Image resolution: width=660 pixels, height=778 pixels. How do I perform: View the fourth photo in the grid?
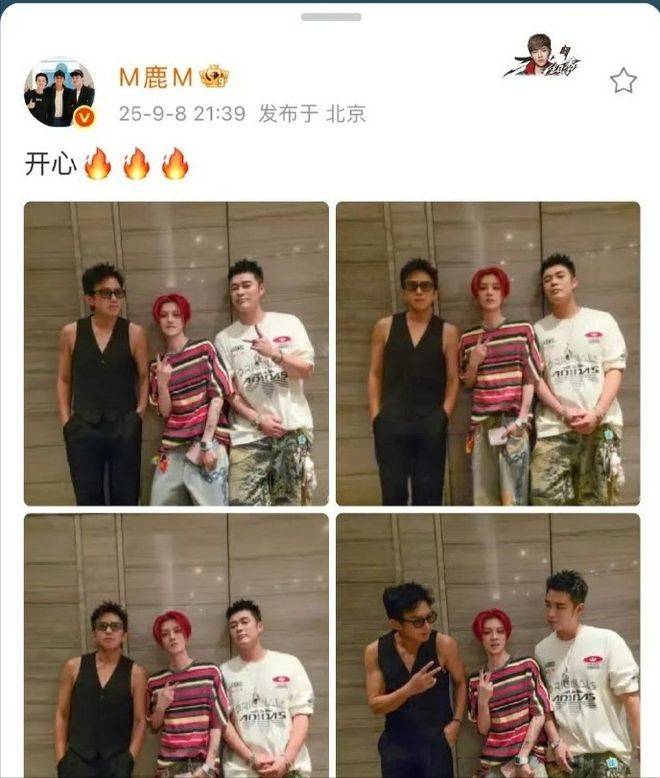click(x=488, y=645)
